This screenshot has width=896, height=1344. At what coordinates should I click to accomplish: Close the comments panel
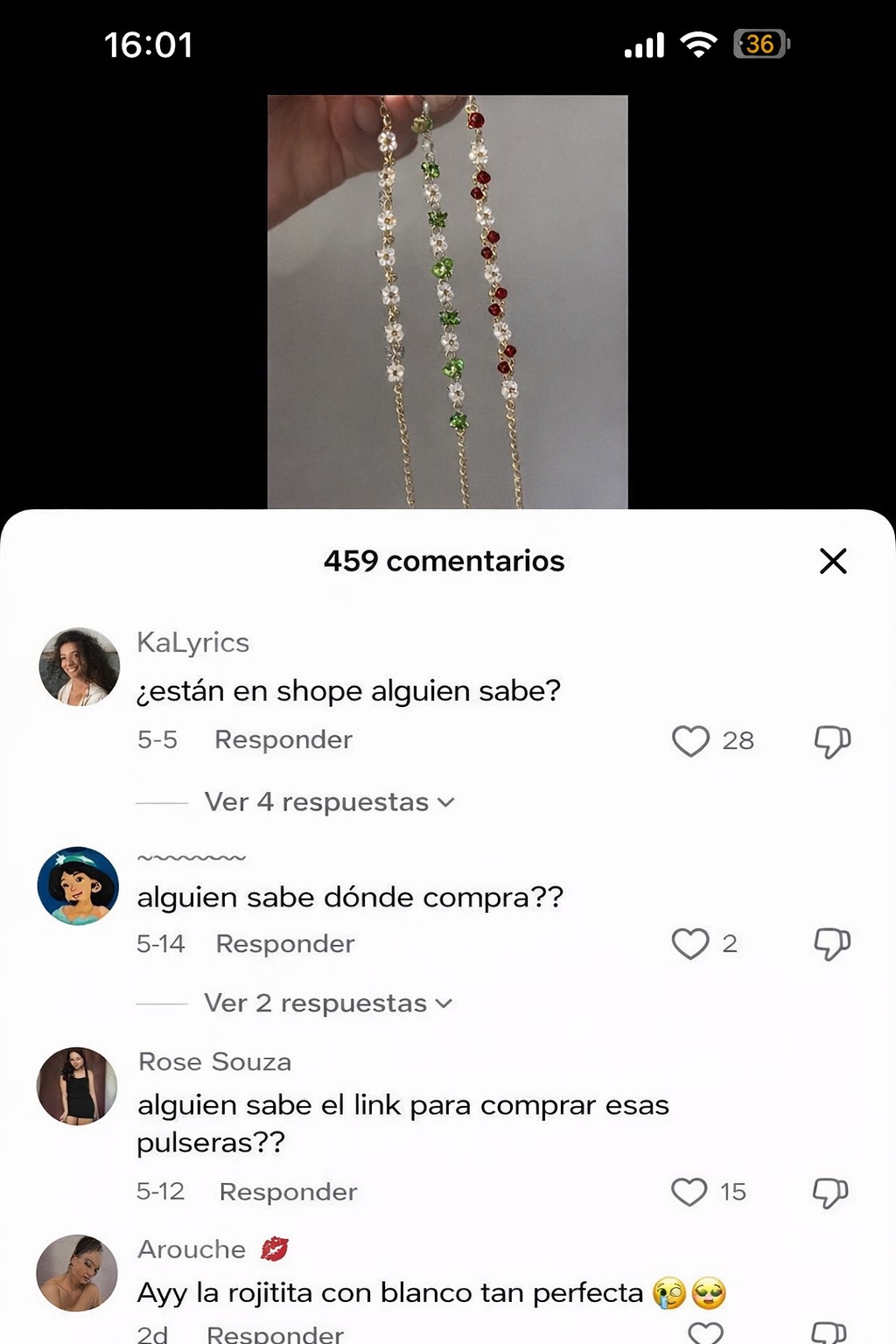(x=832, y=561)
